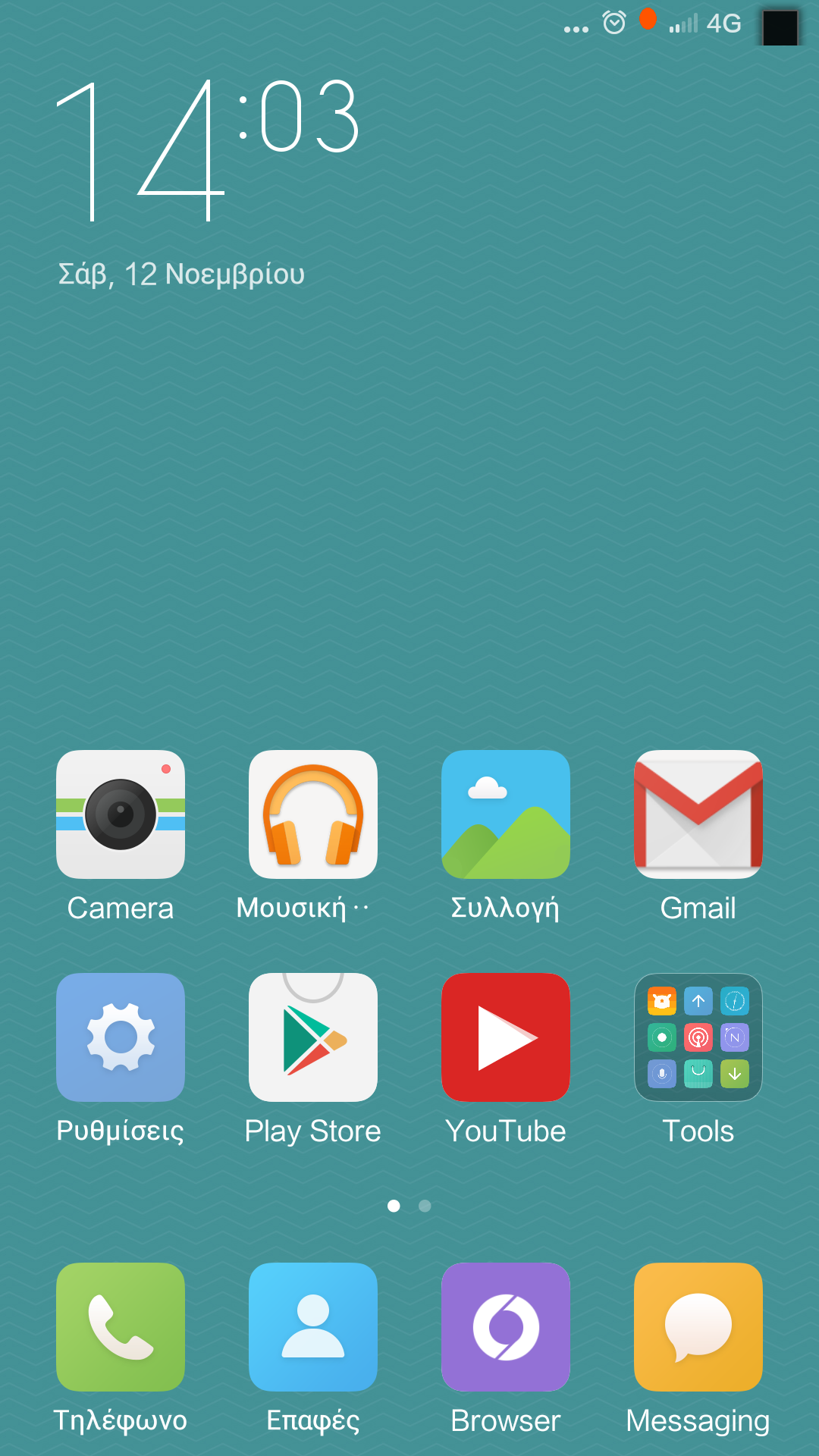Open Gmail
819x1456 pixels.
698,814
